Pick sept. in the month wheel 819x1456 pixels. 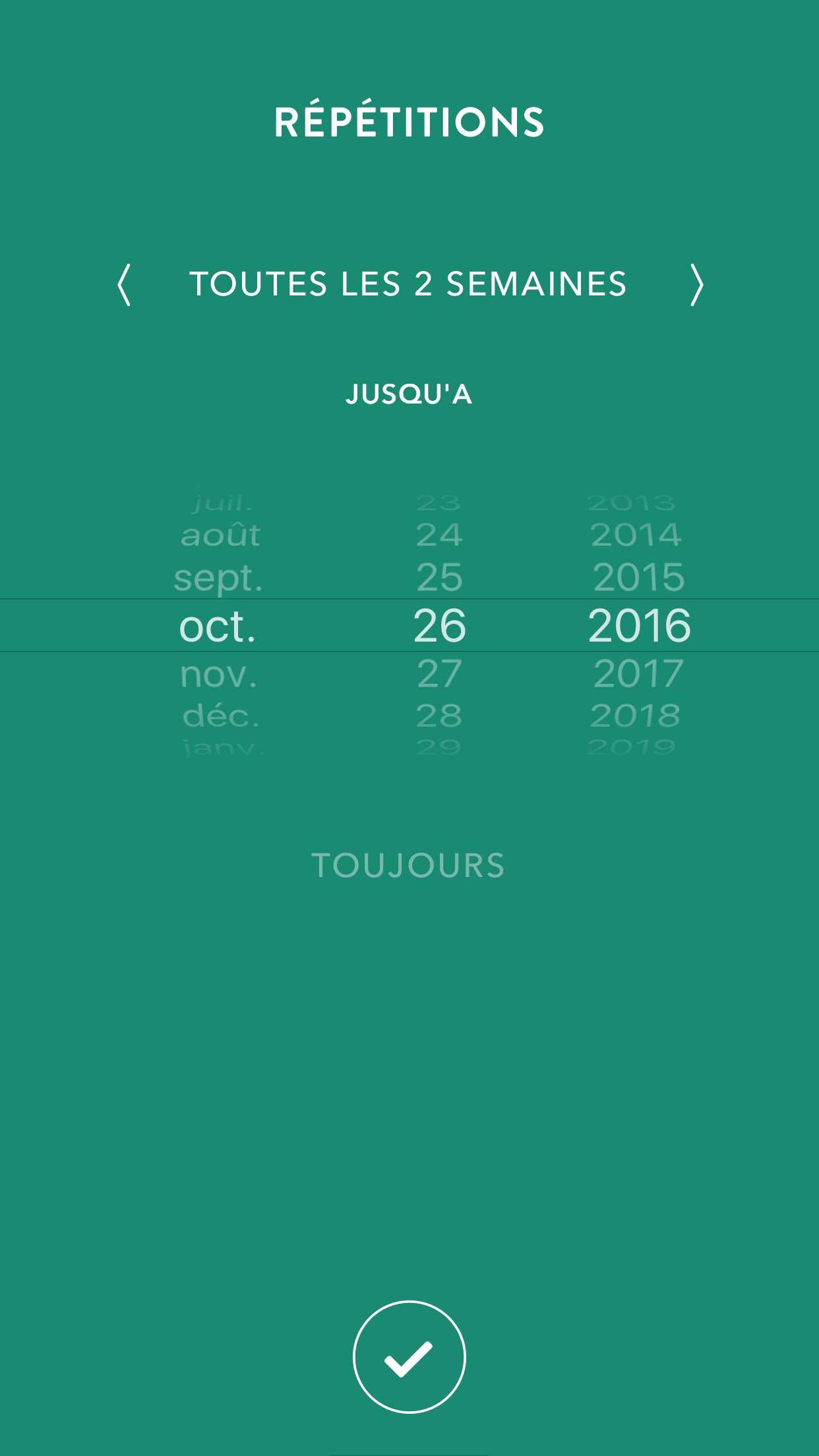pyautogui.click(x=218, y=578)
